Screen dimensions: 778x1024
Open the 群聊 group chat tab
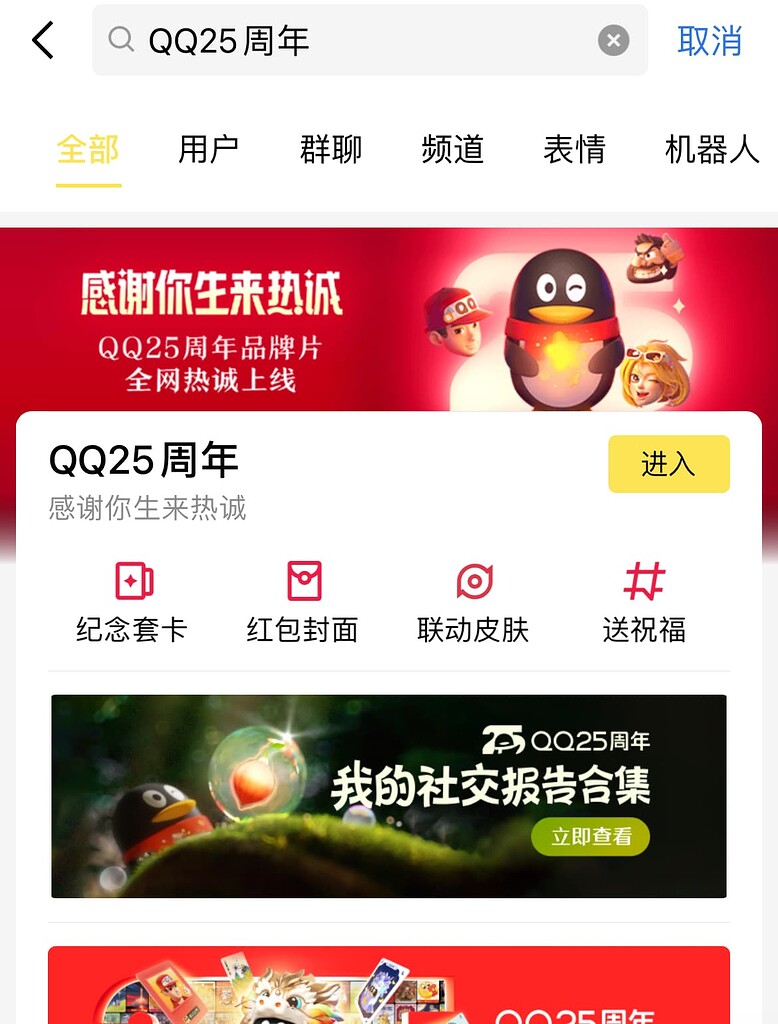332,149
